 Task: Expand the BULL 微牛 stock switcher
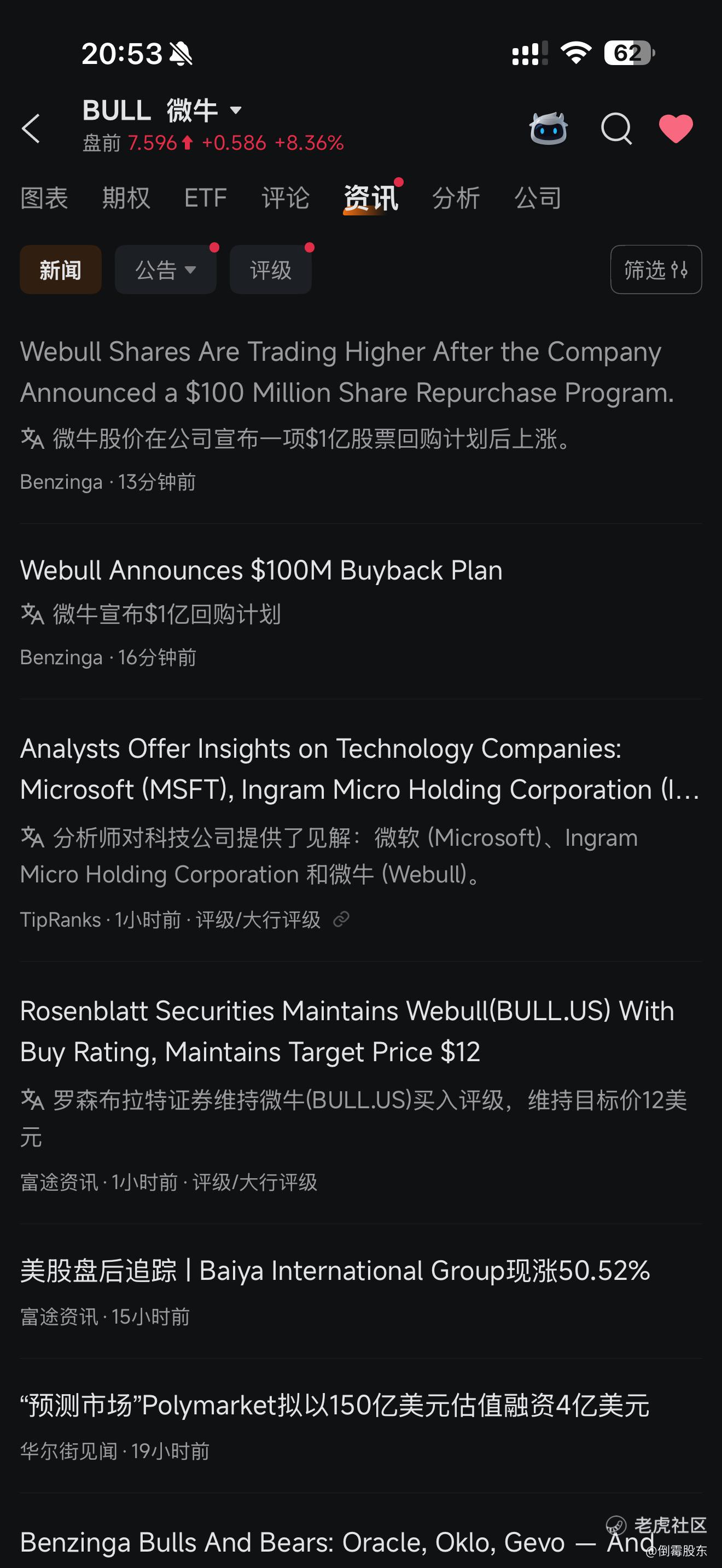point(236,110)
